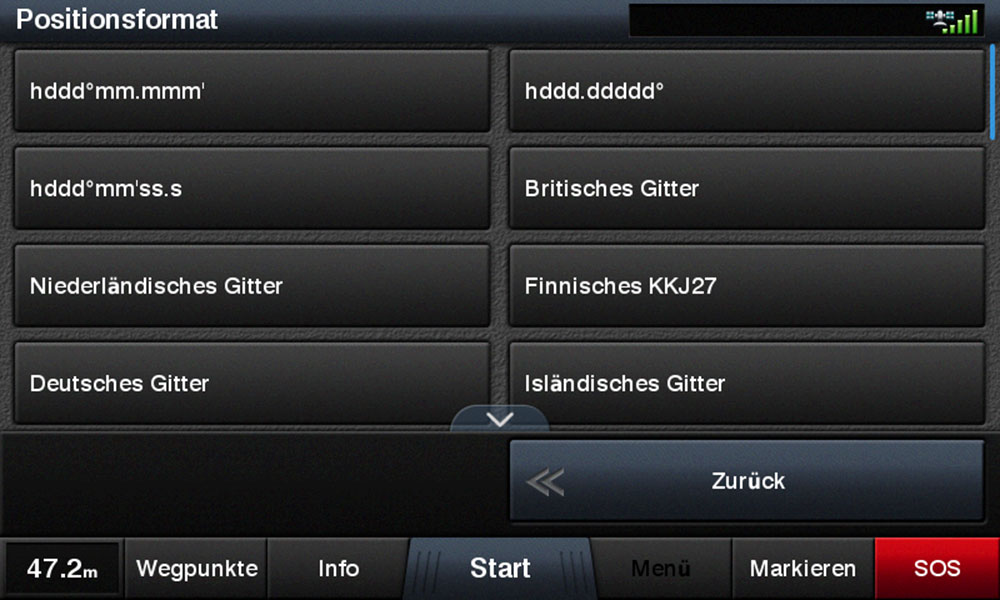
Task: Expand the list with the down chevron
Action: [x=499, y=419]
